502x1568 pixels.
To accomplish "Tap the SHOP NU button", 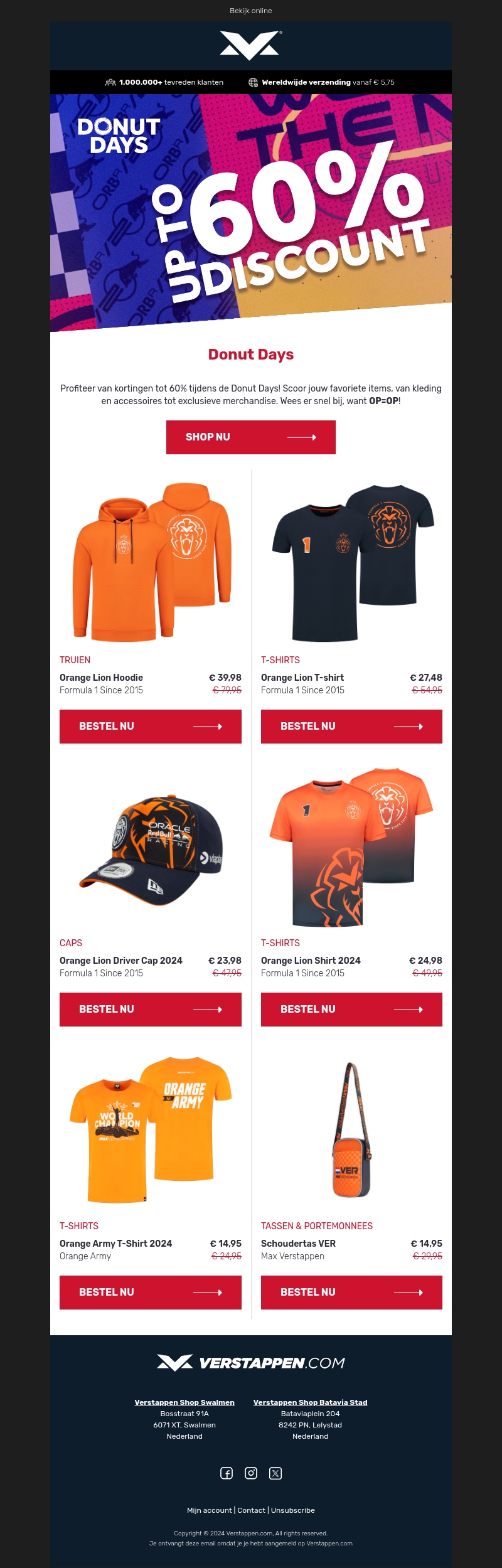I will pos(250,437).
